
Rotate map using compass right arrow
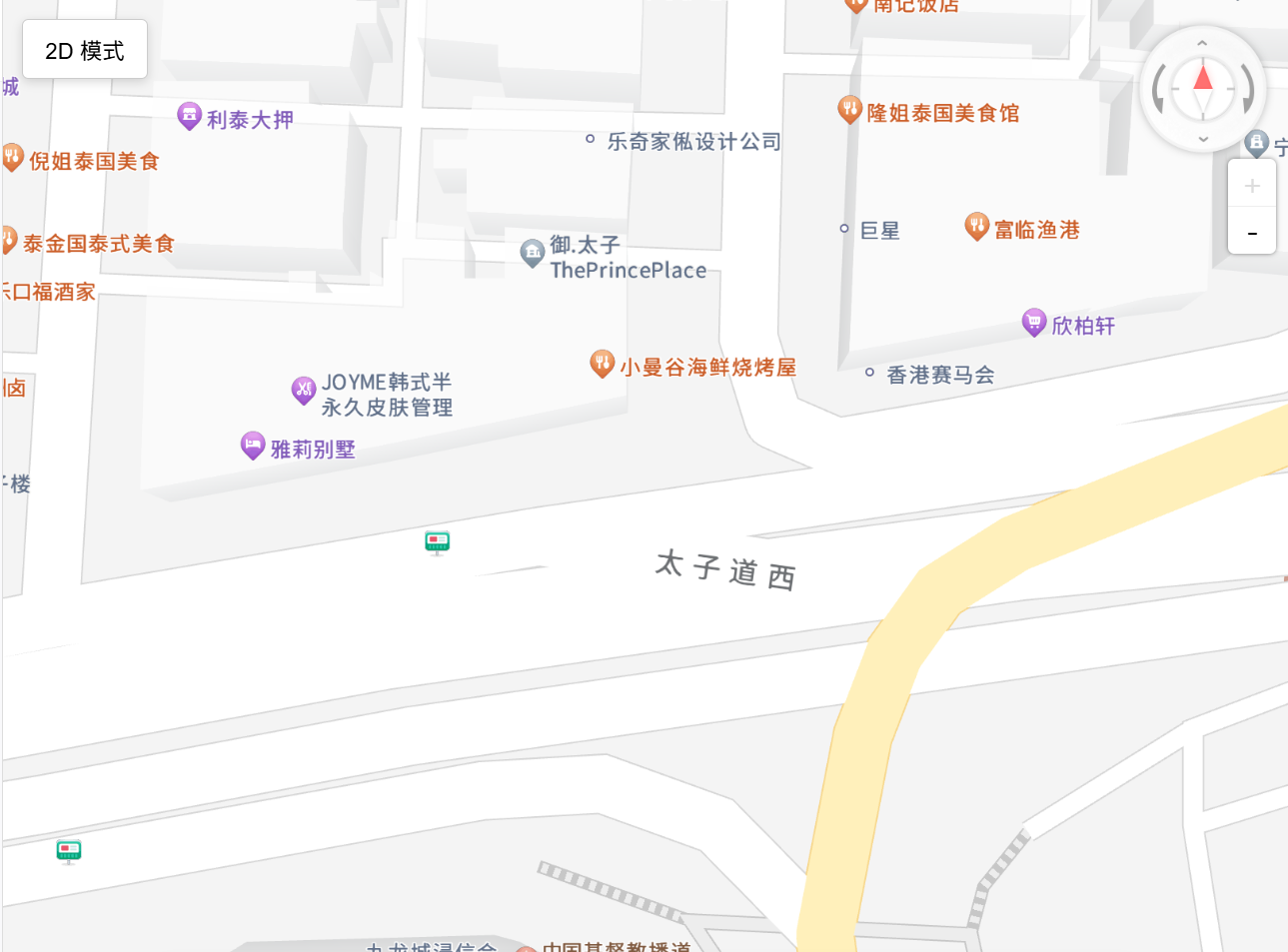pyautogui.click(x=1248, y=90)
